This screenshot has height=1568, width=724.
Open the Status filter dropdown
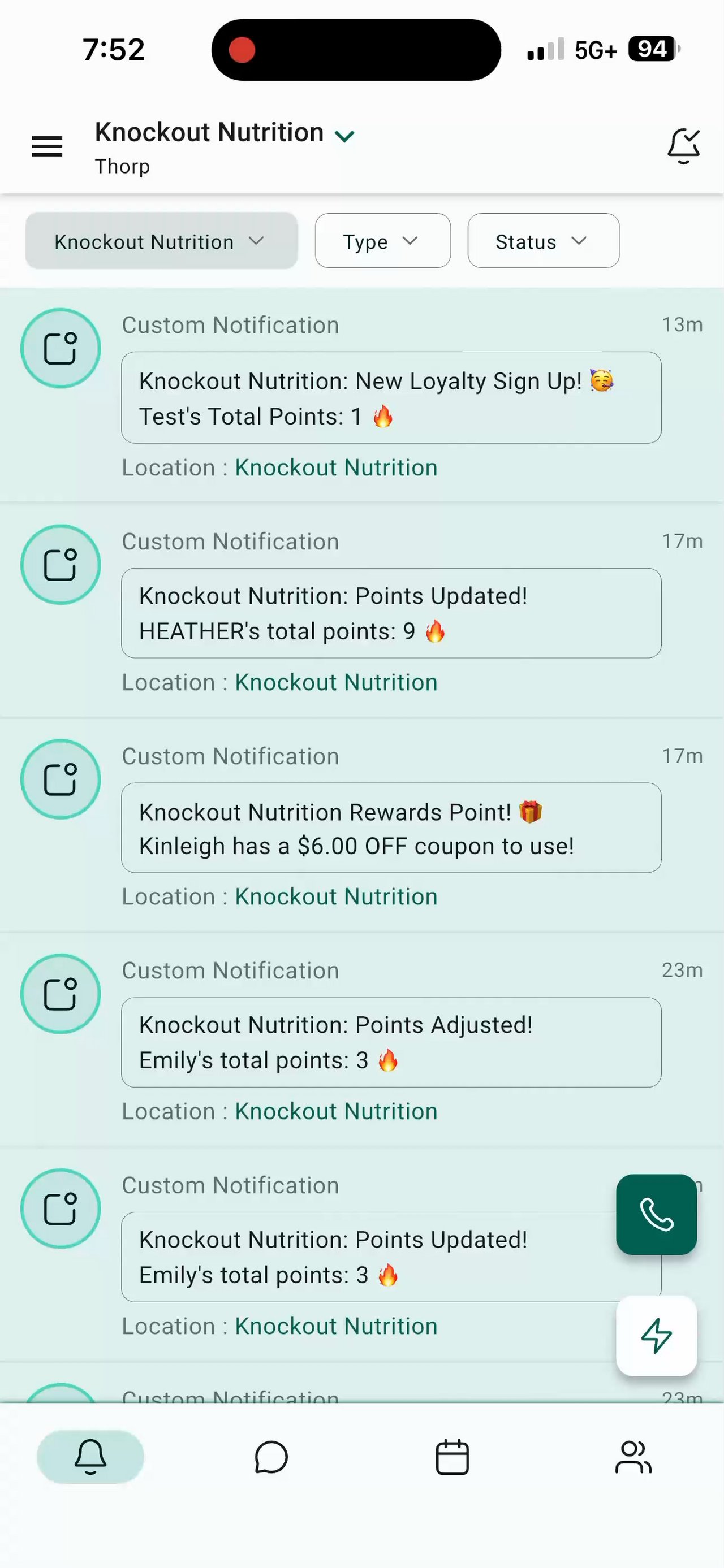click(542, 241)
